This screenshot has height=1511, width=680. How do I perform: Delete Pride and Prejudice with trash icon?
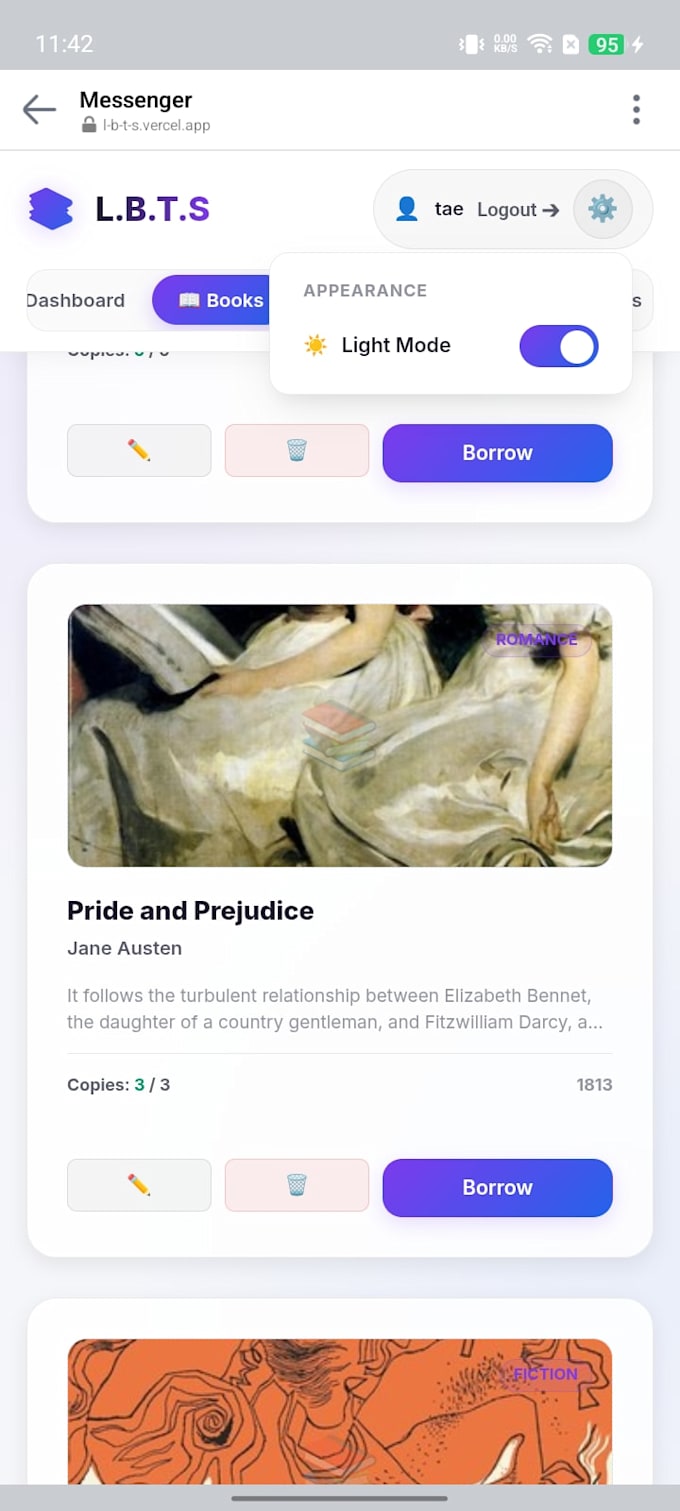point(297,1185)
